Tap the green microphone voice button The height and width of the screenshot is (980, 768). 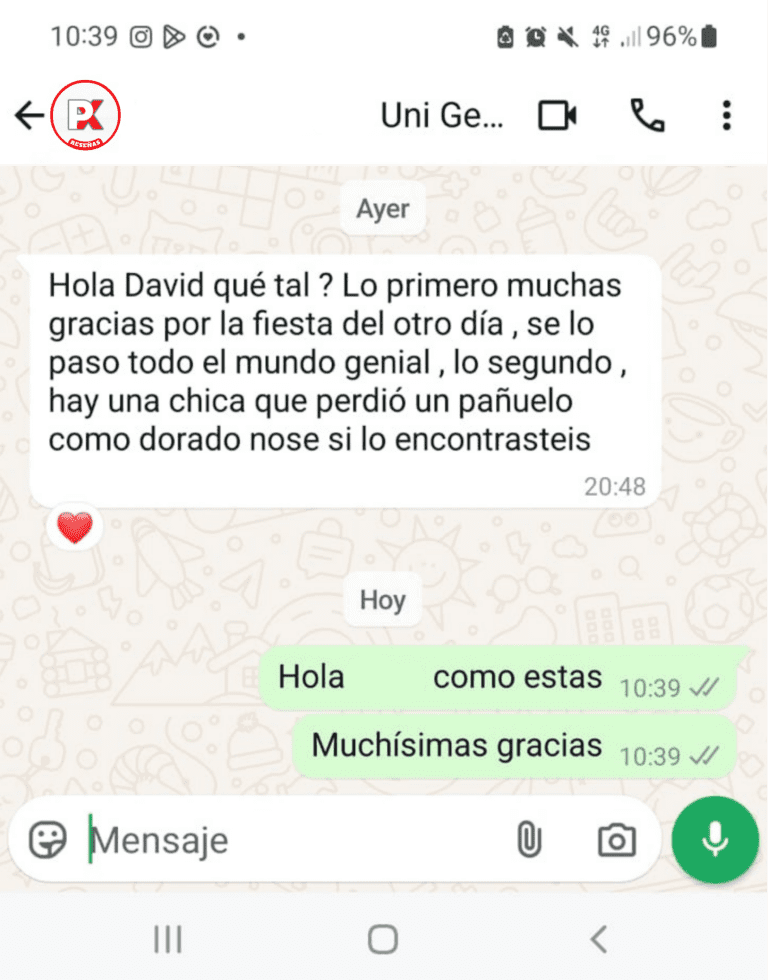(715, 840)
